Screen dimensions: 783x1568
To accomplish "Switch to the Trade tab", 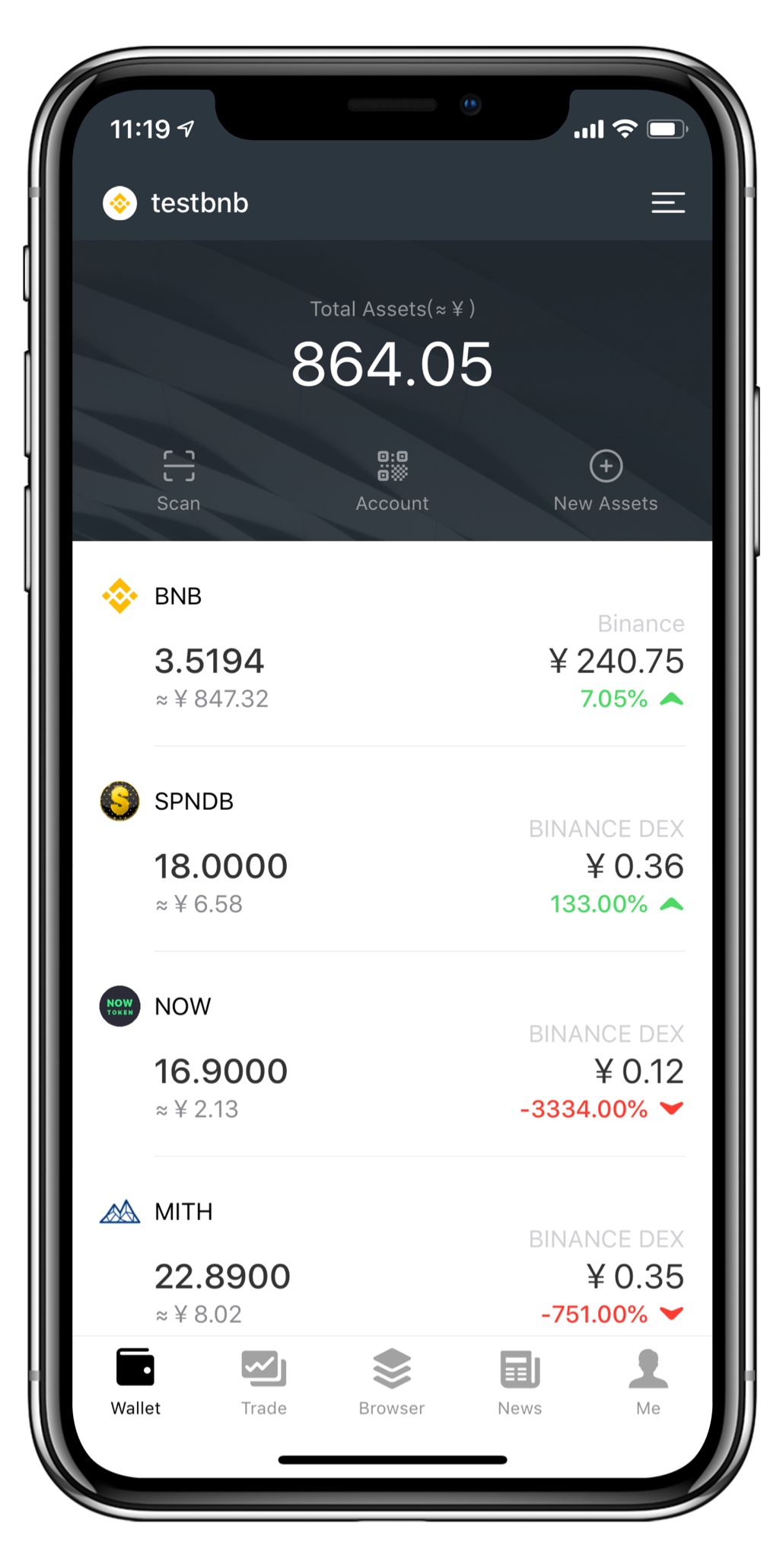I will pos(263,1382).
